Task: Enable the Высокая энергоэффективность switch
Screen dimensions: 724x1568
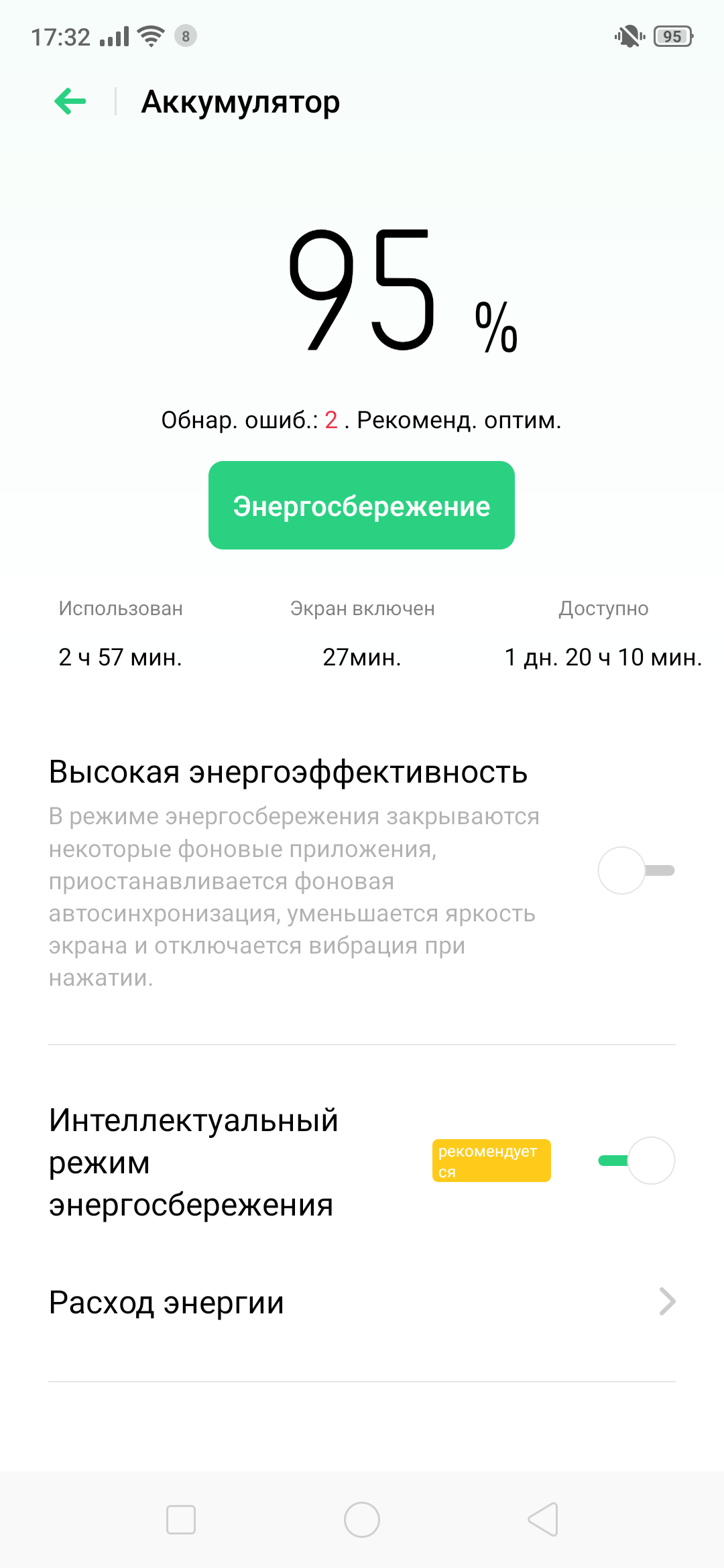Action: [x=636, y=870]
